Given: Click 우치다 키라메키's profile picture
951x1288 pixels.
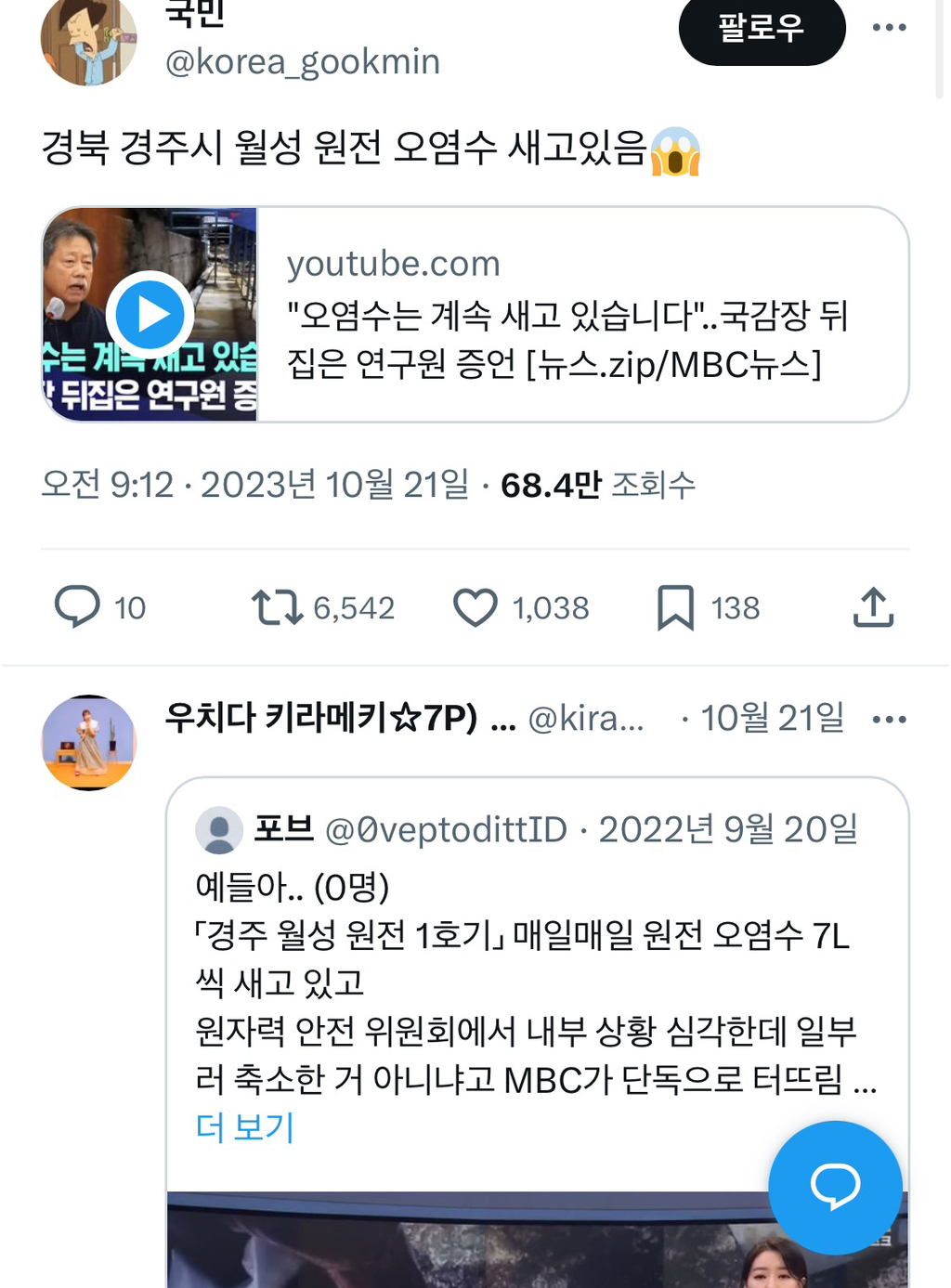Looking at the screenshot, I should (88, 743).
